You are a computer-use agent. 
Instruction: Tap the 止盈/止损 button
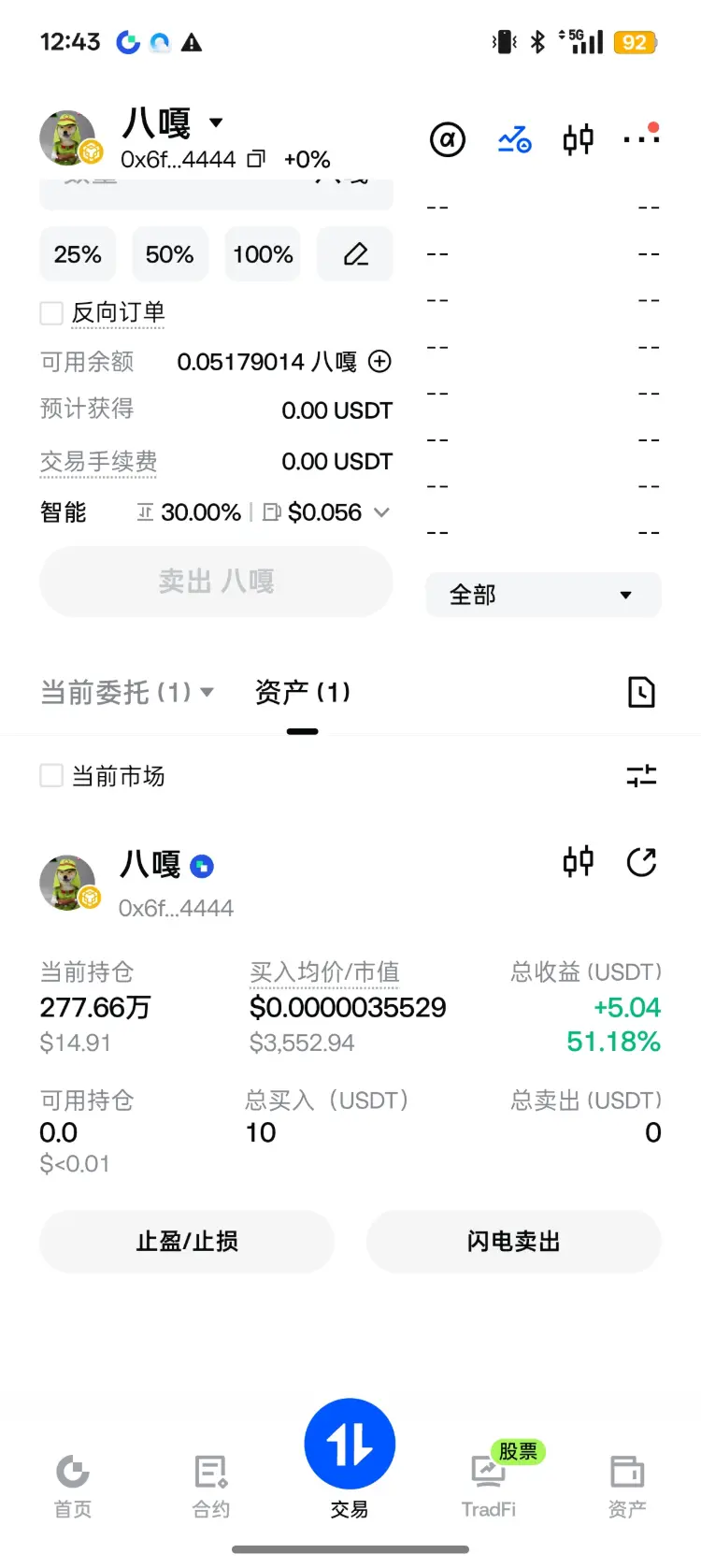[x=187, y=1241]
